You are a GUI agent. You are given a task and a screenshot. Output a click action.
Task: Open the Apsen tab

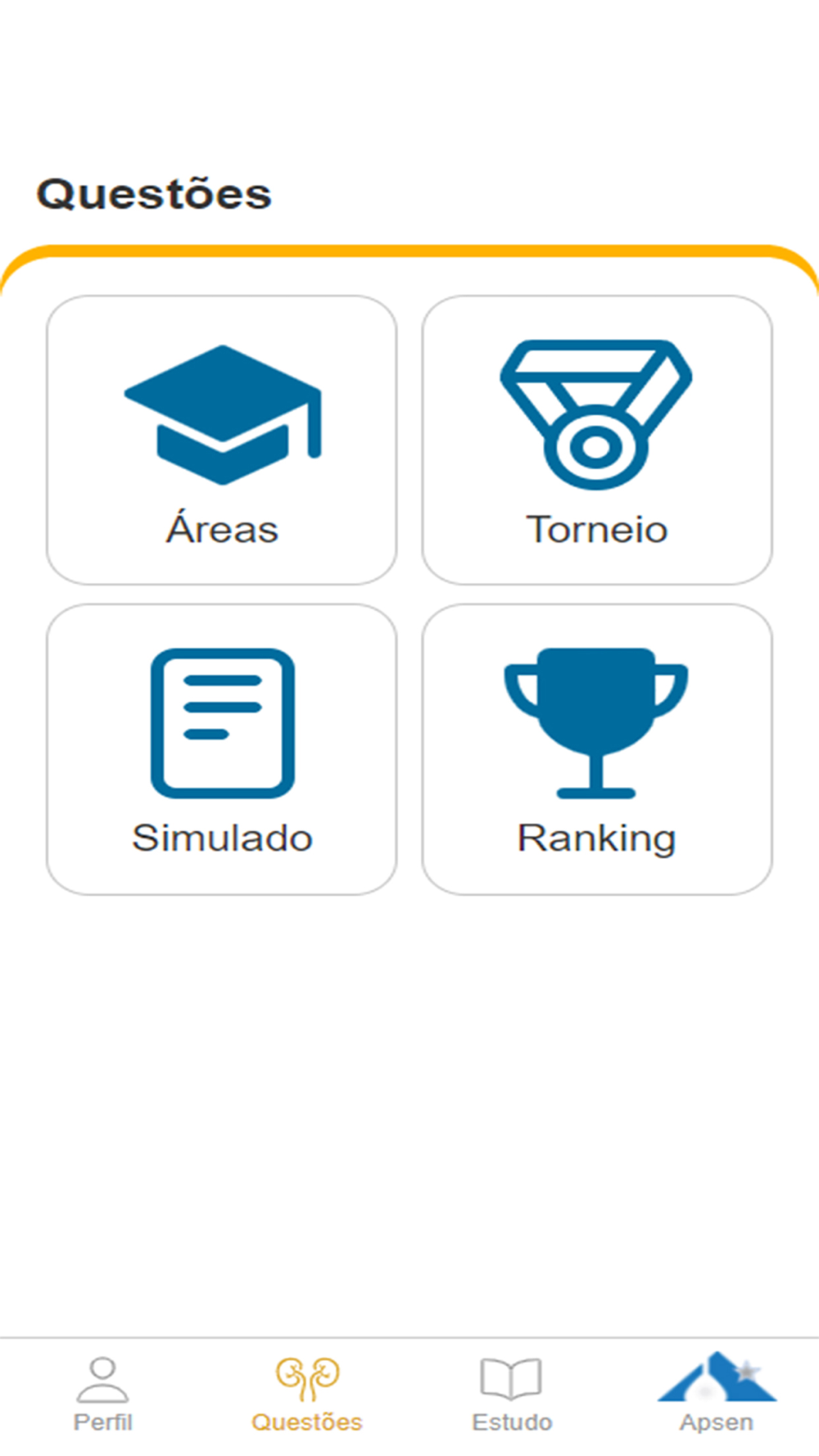[717, 1395]
